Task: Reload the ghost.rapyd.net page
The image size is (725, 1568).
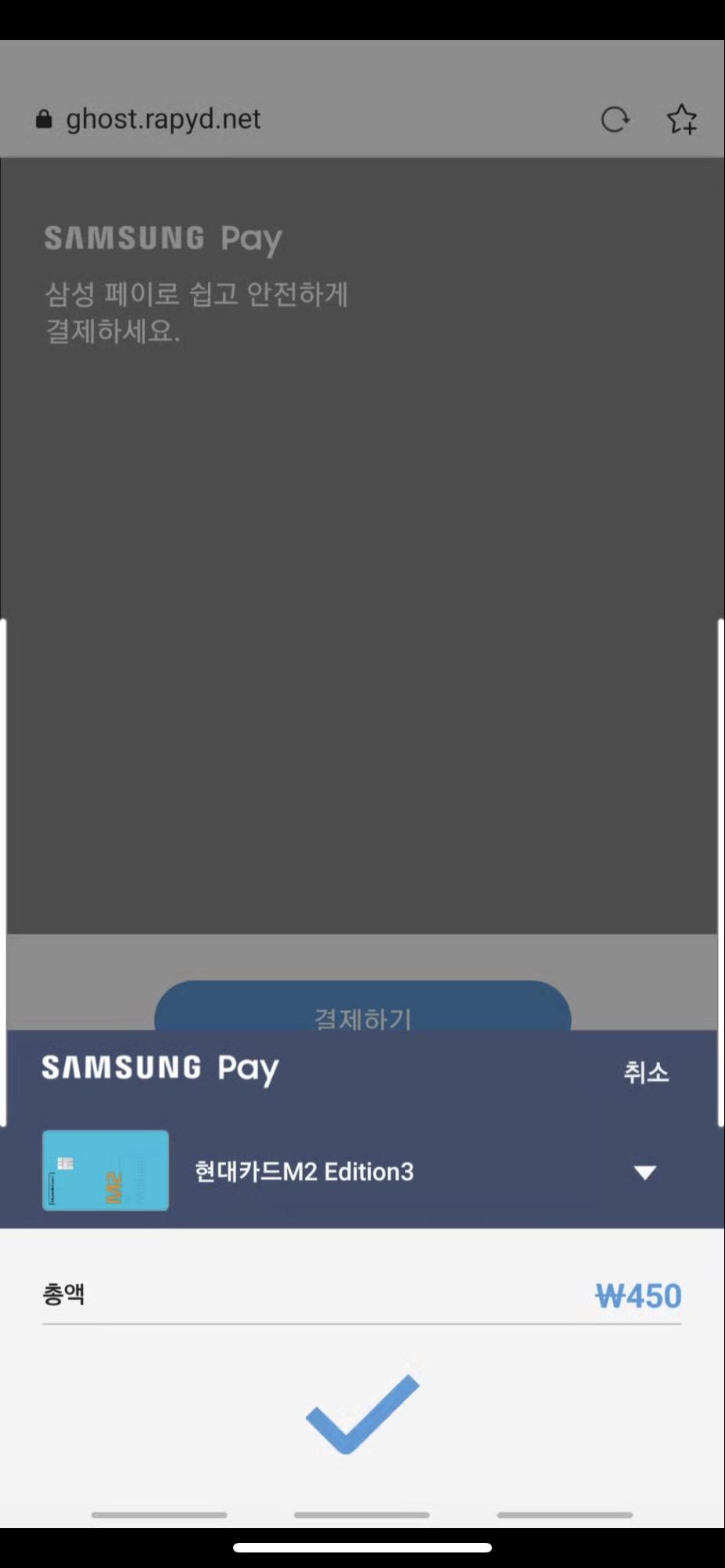Action: pyautogui.click(x=615, y=119)
